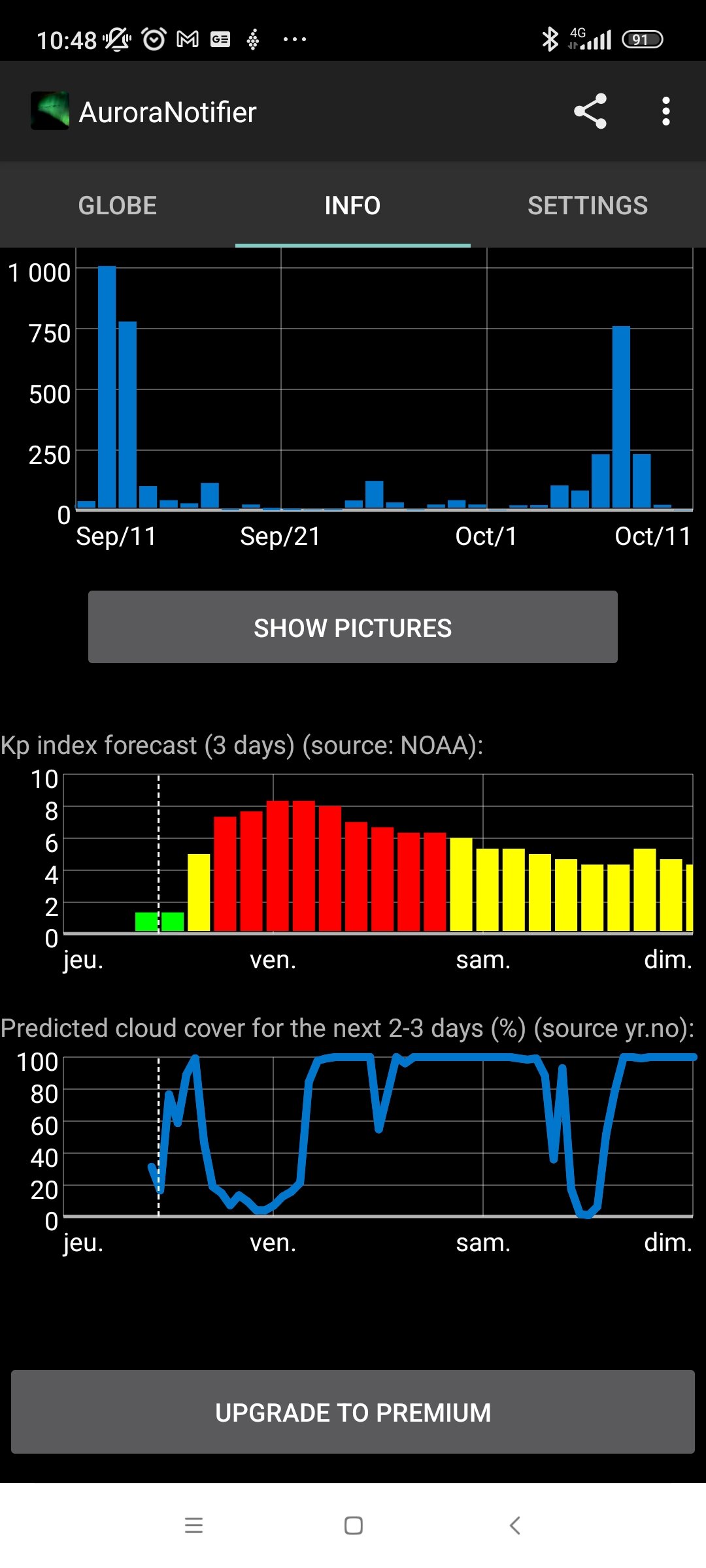Image resolution: width=706 pixels, height=1568 pixels.
Task: Share the aurora info
Action: pyautogui.click(x=590, y=112)
